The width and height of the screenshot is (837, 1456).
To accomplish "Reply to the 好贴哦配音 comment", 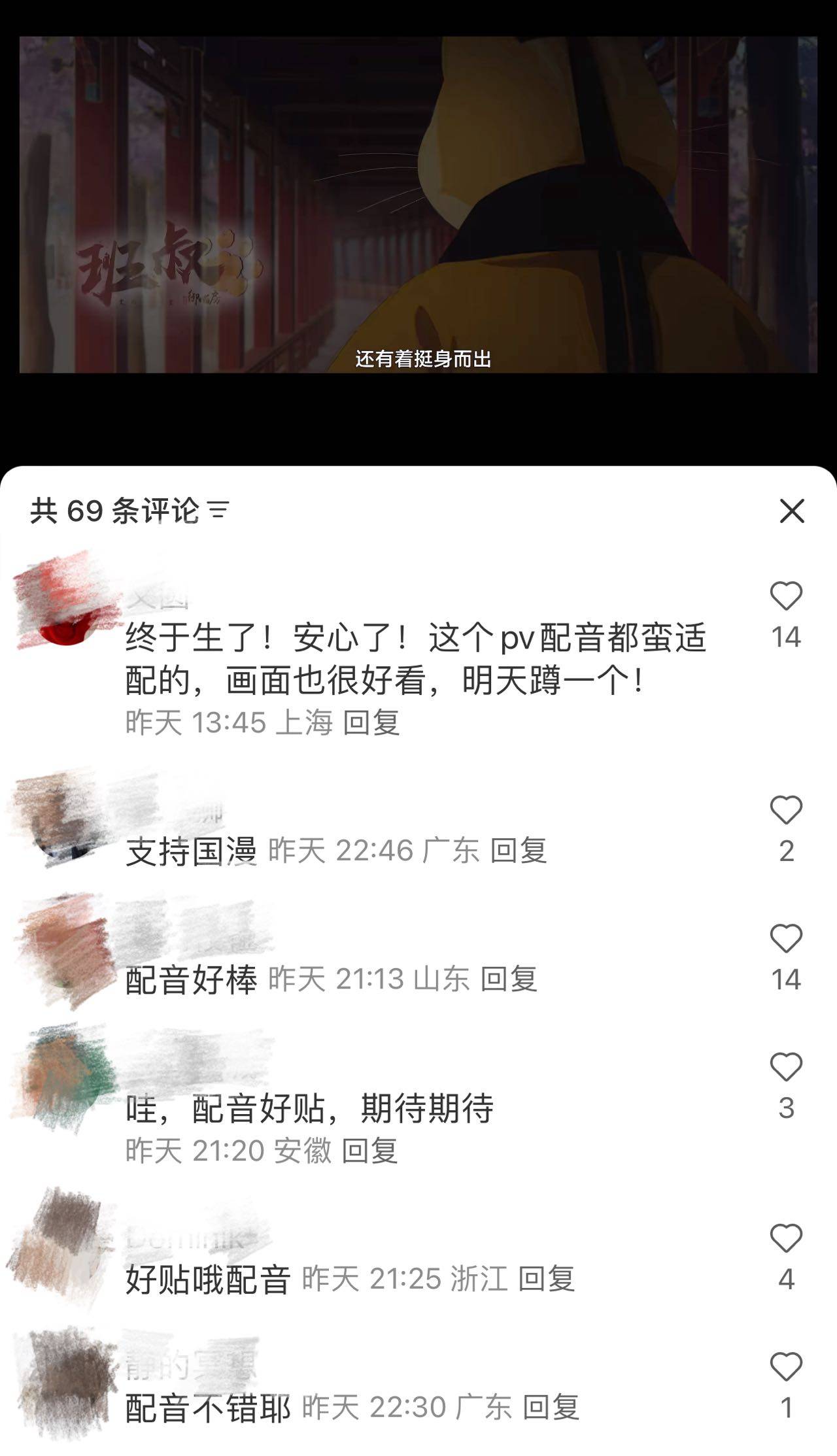I will tap(546, 1278).
